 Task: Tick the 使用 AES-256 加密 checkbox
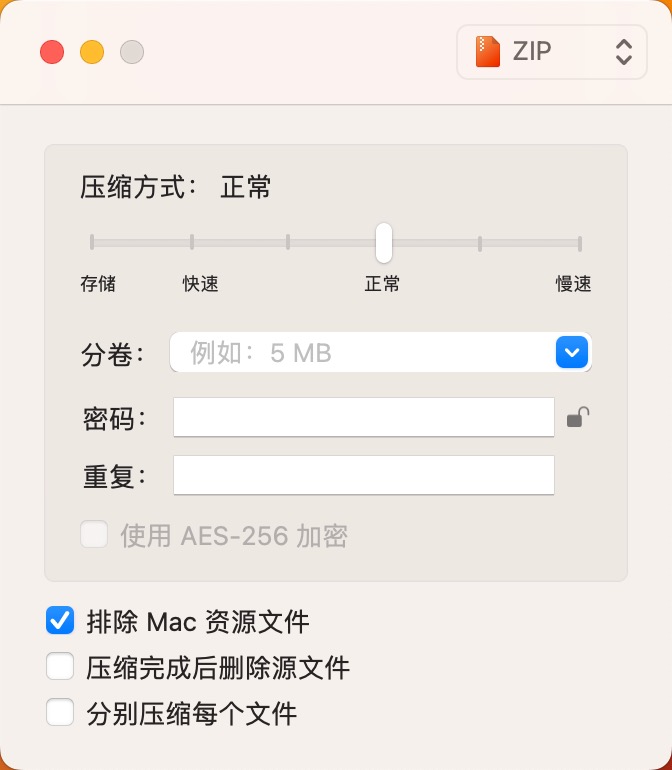pos(94,535)
